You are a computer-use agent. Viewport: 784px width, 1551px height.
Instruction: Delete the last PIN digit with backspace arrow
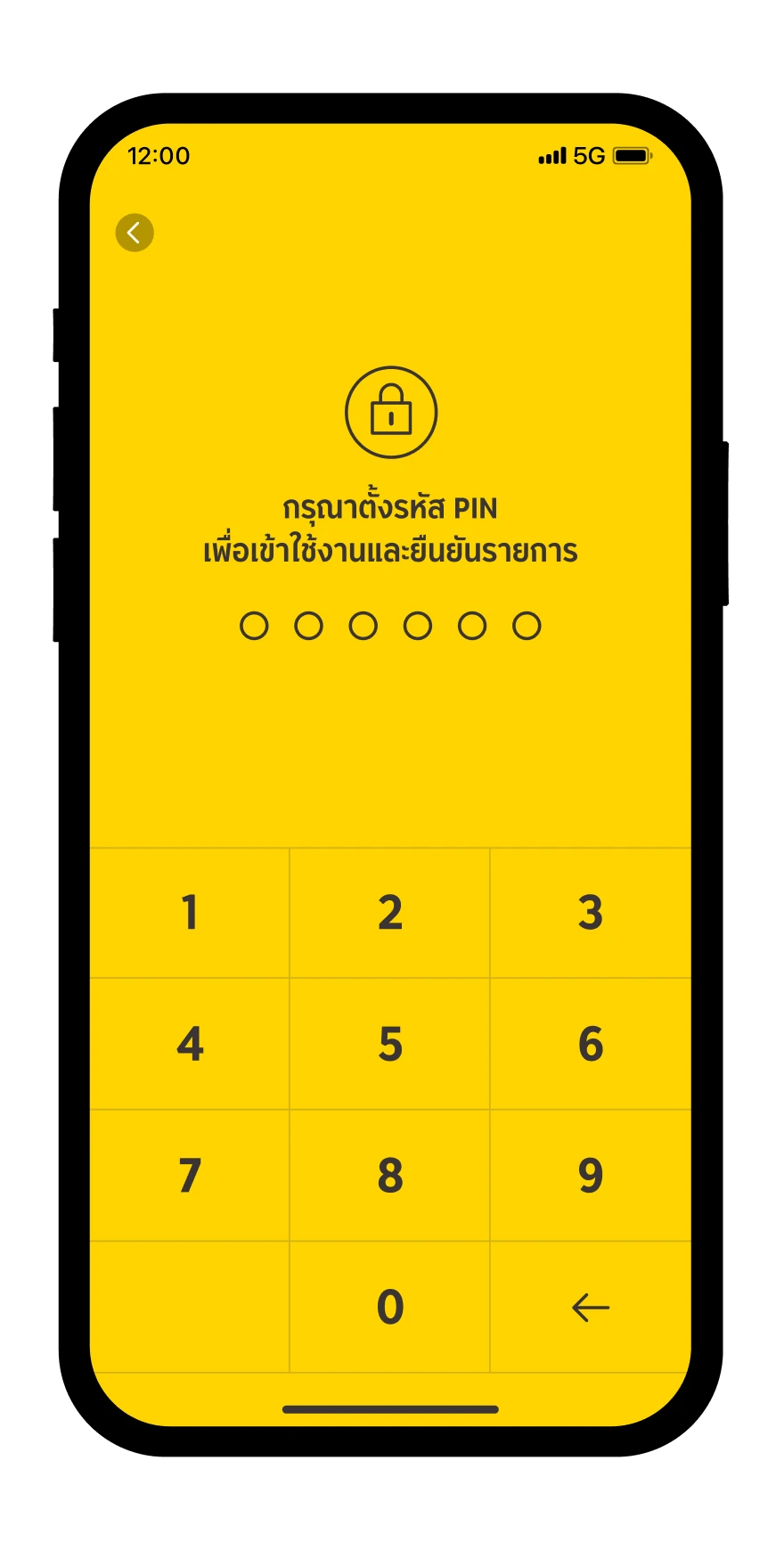point(590,1307)
